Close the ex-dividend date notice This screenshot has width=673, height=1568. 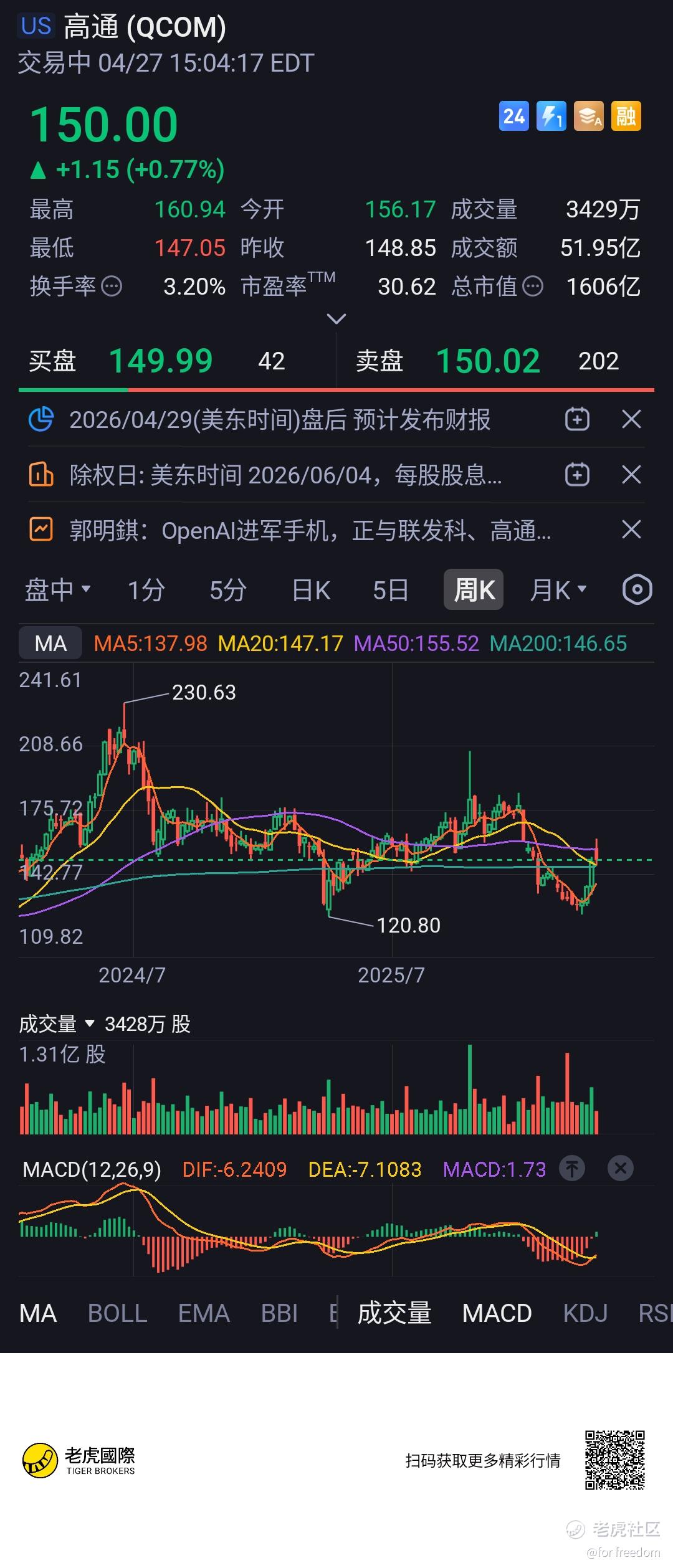click(x=631, y=475)
